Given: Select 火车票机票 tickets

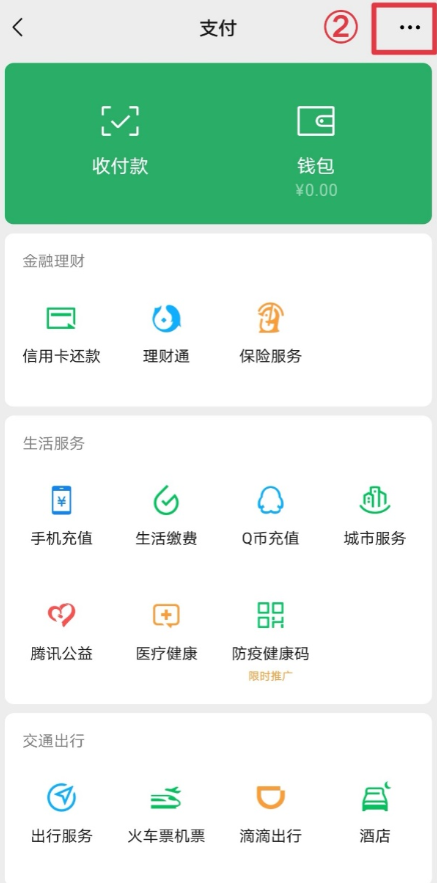Looking at the screenshot, I should 166,813.
